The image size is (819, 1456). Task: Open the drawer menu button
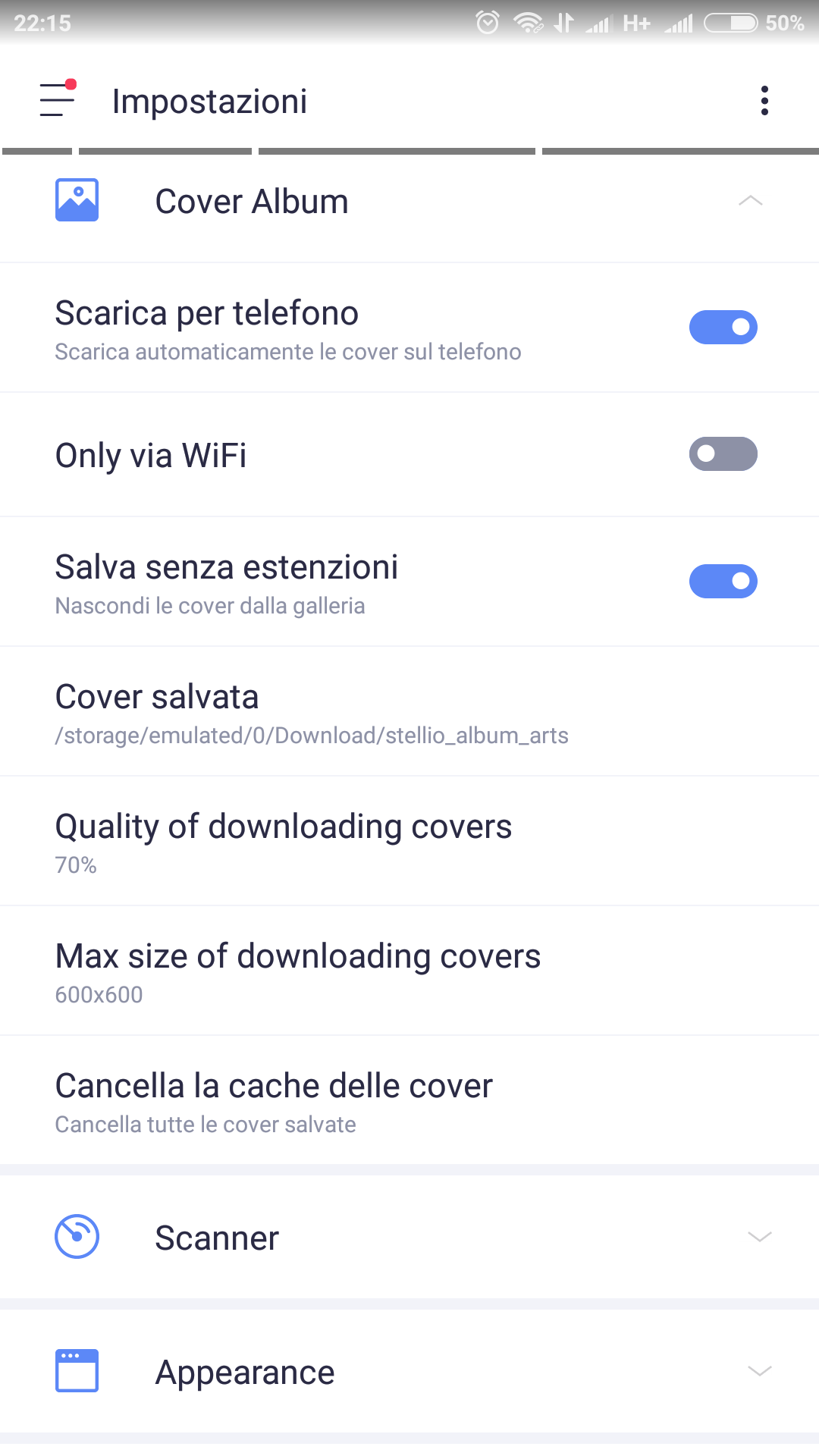pyautogui.click(x=58, y=99)
